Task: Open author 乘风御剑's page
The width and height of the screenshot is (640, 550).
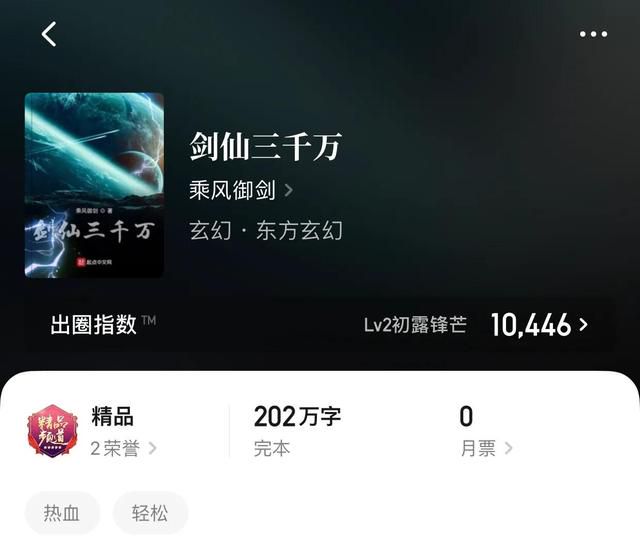Action: pyautogui.click(x=240, y=189)
